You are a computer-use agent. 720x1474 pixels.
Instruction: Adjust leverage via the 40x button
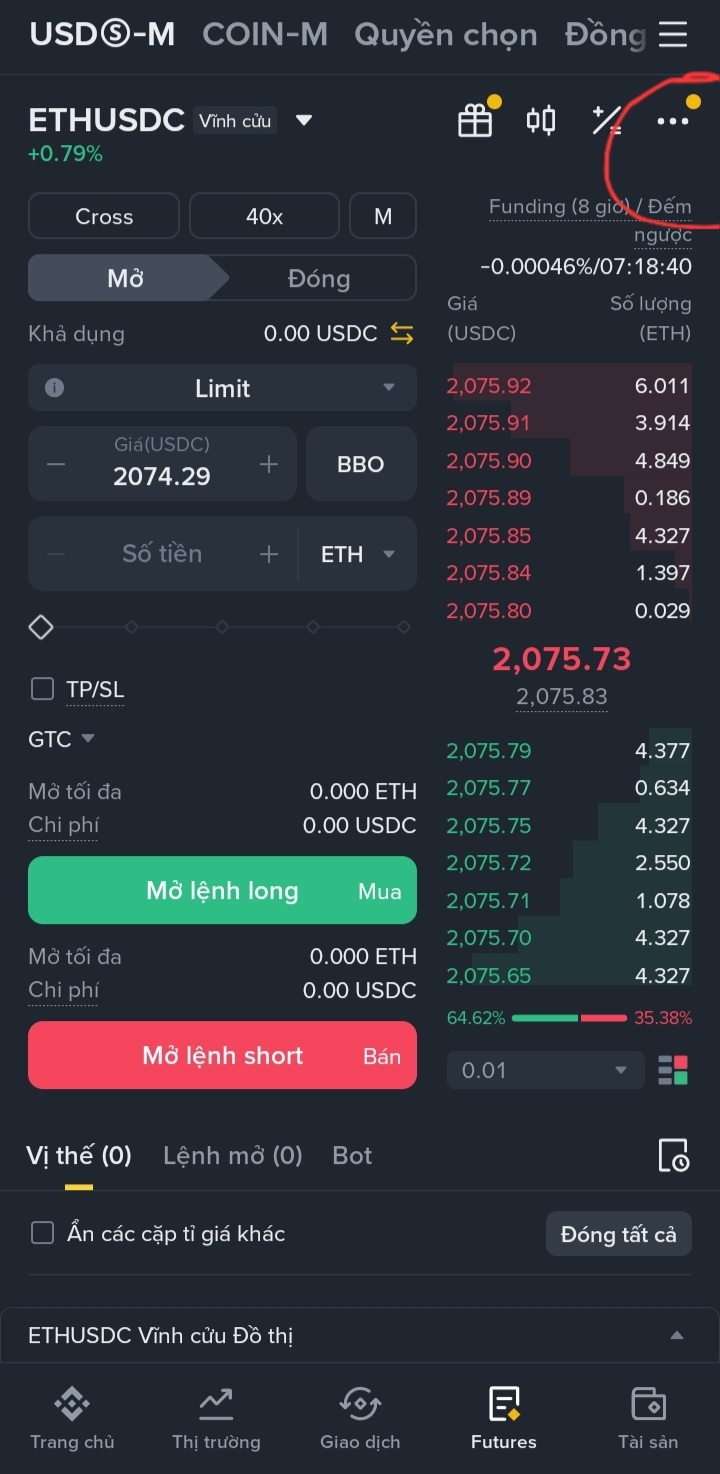click(x=264, y=216)
